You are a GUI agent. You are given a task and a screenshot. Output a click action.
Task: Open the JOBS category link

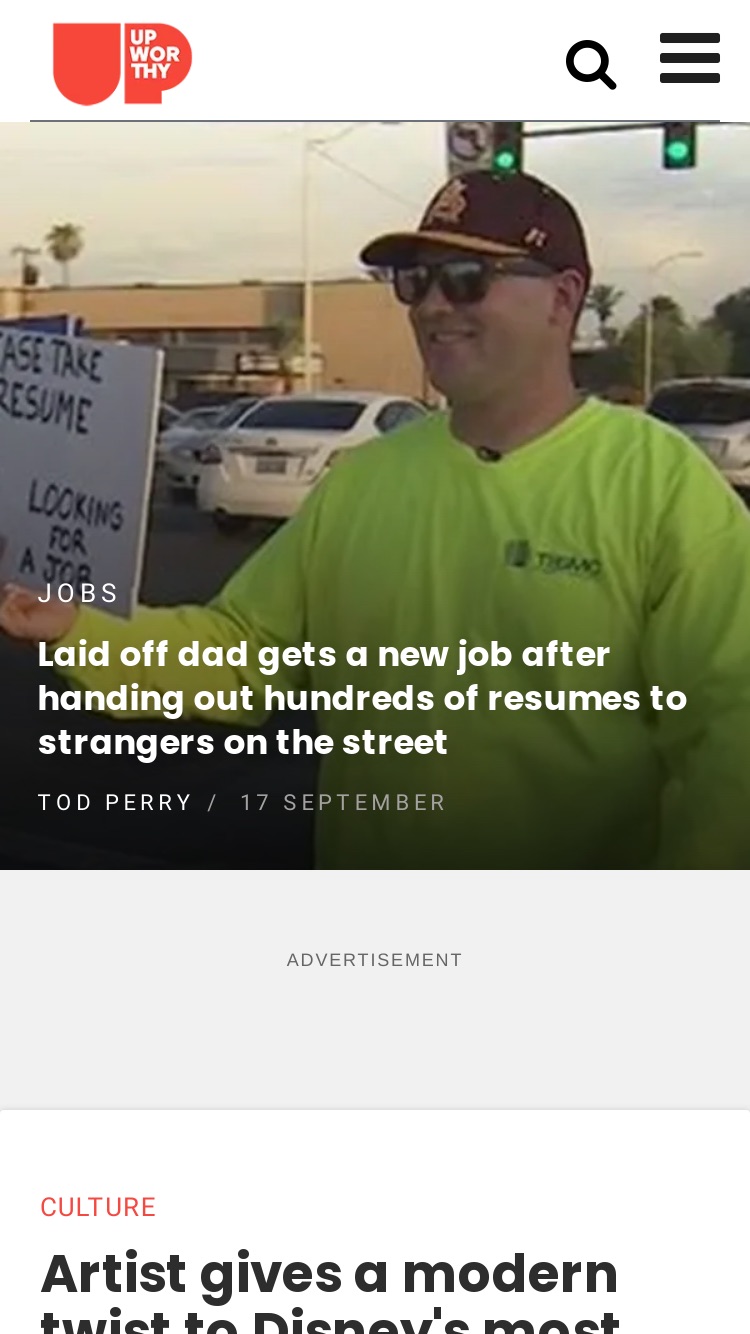[78, 593]
